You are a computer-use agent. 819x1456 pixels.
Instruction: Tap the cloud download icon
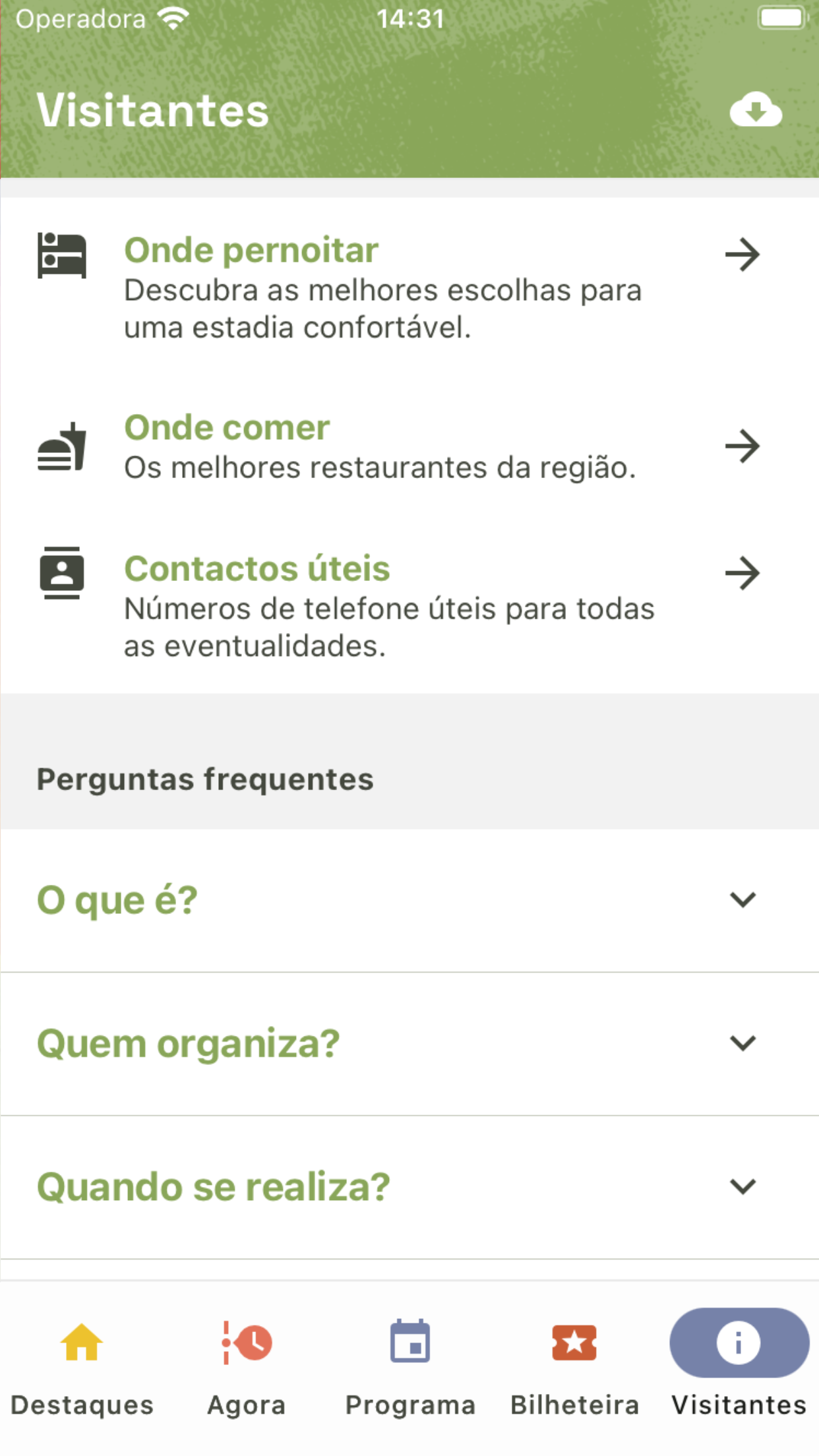(x=756, y=109)
